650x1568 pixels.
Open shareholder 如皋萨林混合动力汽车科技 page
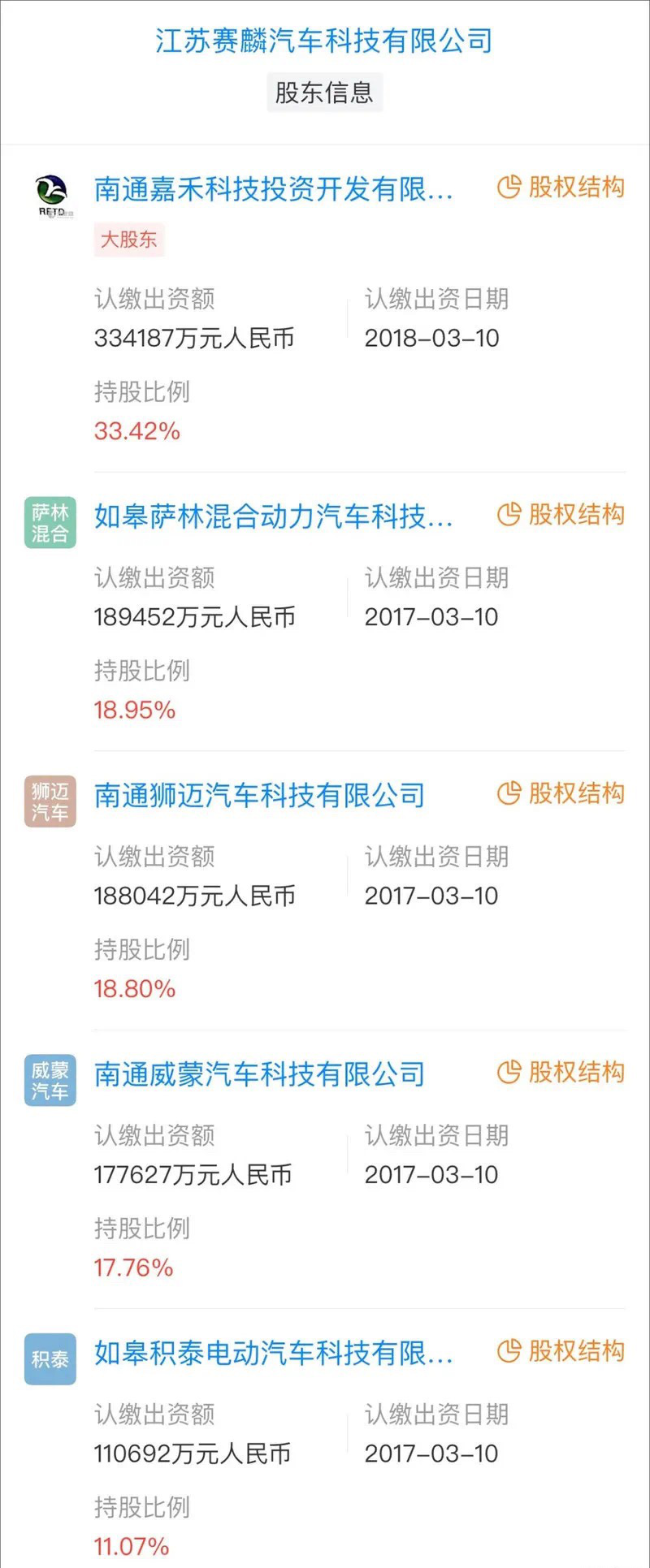tap(273, 516)
